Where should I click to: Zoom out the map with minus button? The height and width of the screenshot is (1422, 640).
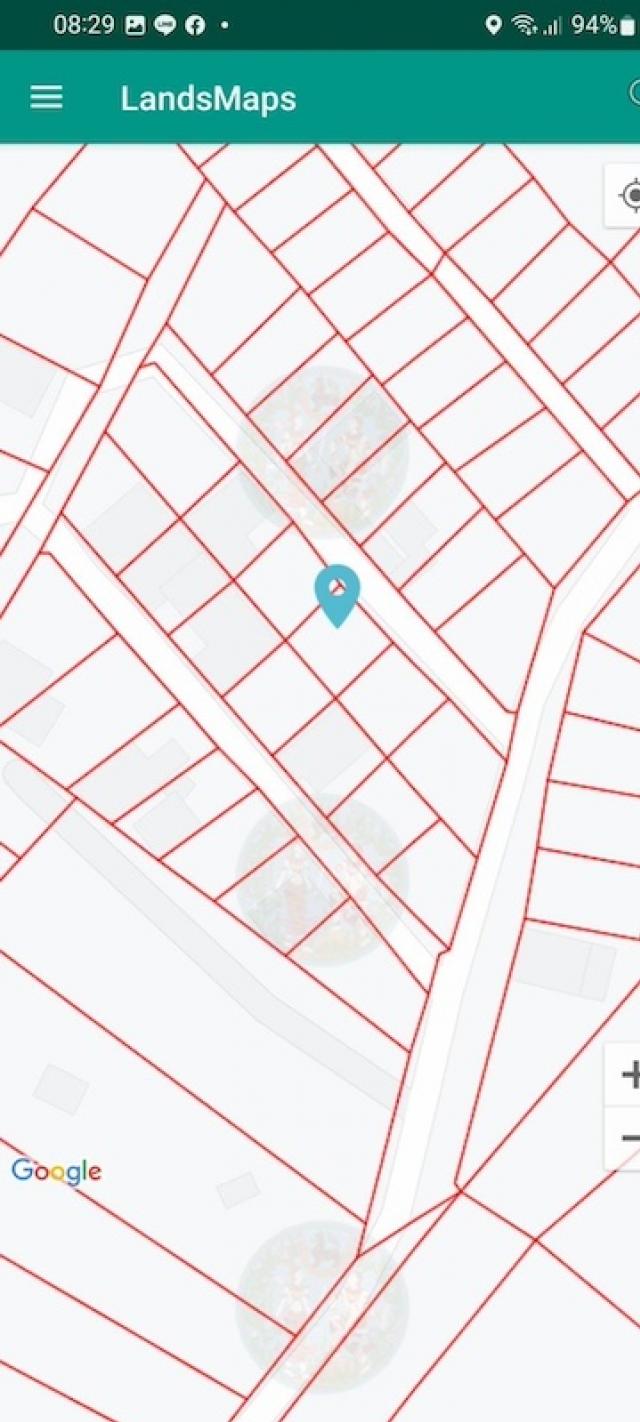click(x=629, y=1138)
